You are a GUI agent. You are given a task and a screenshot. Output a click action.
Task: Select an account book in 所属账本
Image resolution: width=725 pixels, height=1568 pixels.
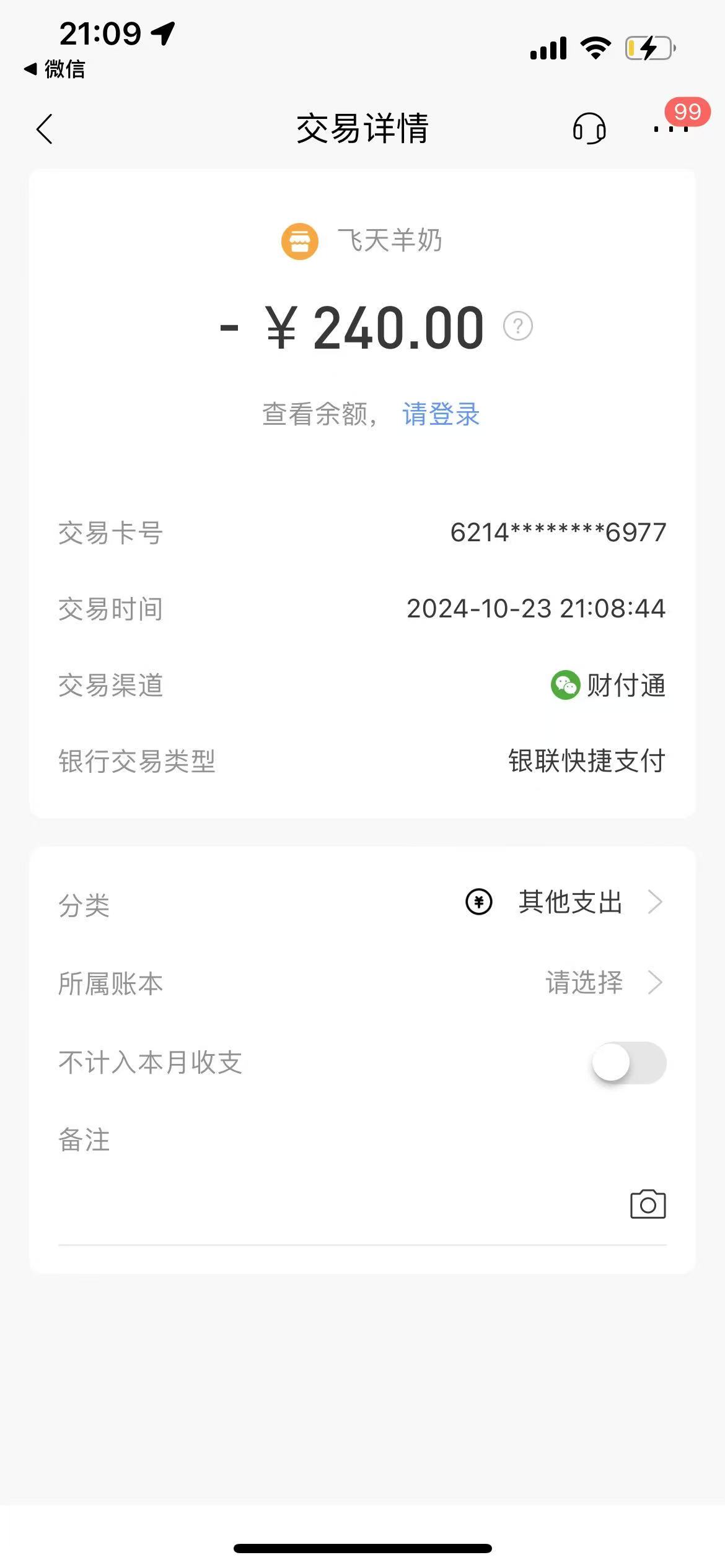coord(584,983)
